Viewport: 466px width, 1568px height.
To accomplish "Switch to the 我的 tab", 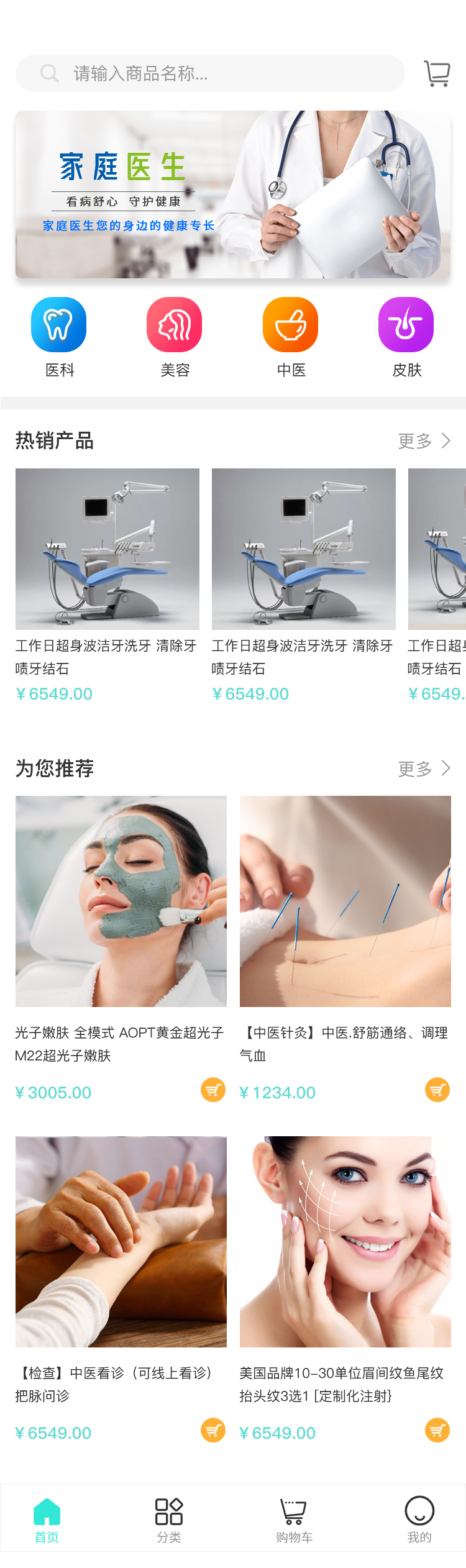I will [x=419, y=1520].
